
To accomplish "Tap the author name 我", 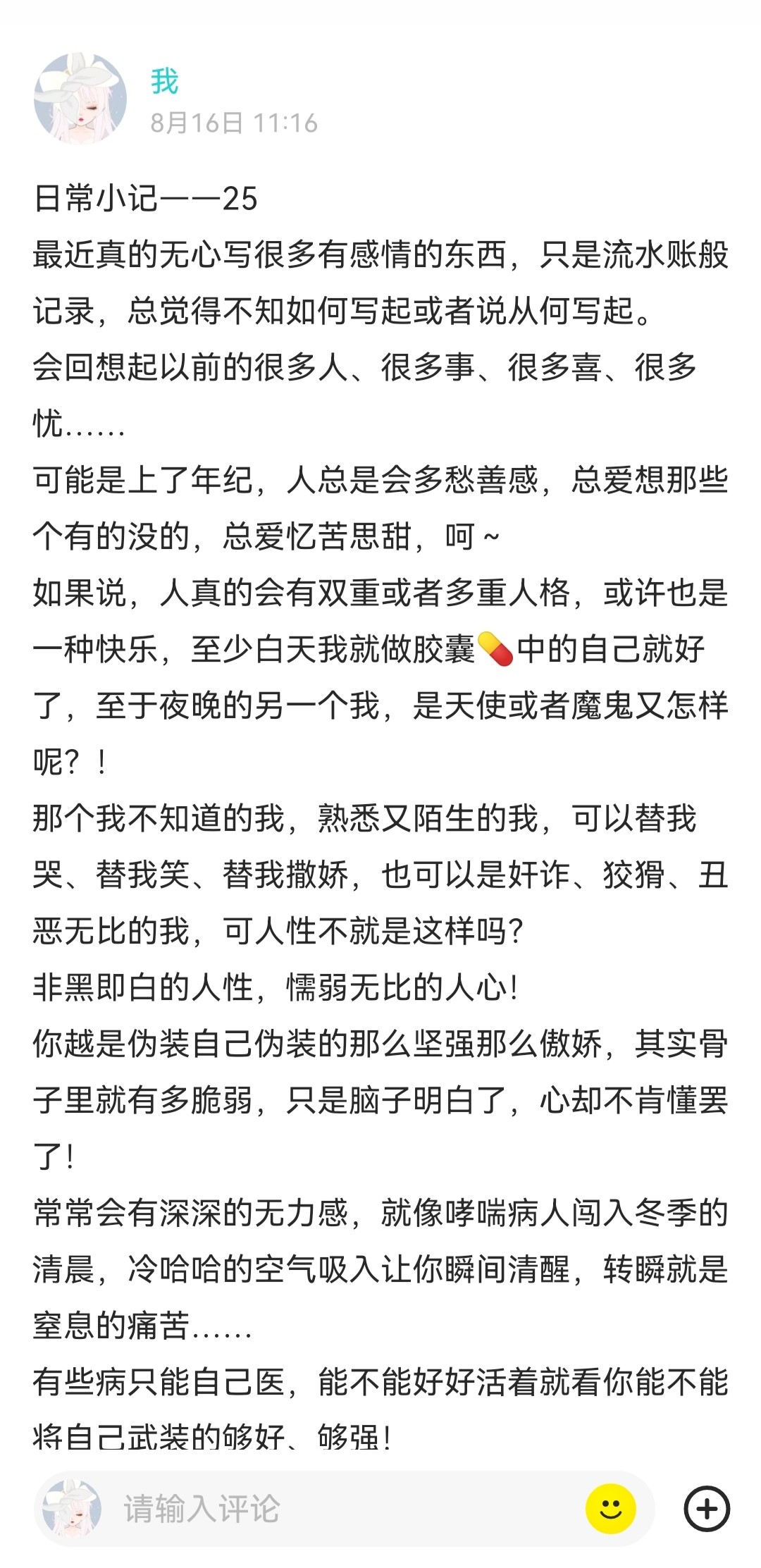I will (x=164, y=81).
